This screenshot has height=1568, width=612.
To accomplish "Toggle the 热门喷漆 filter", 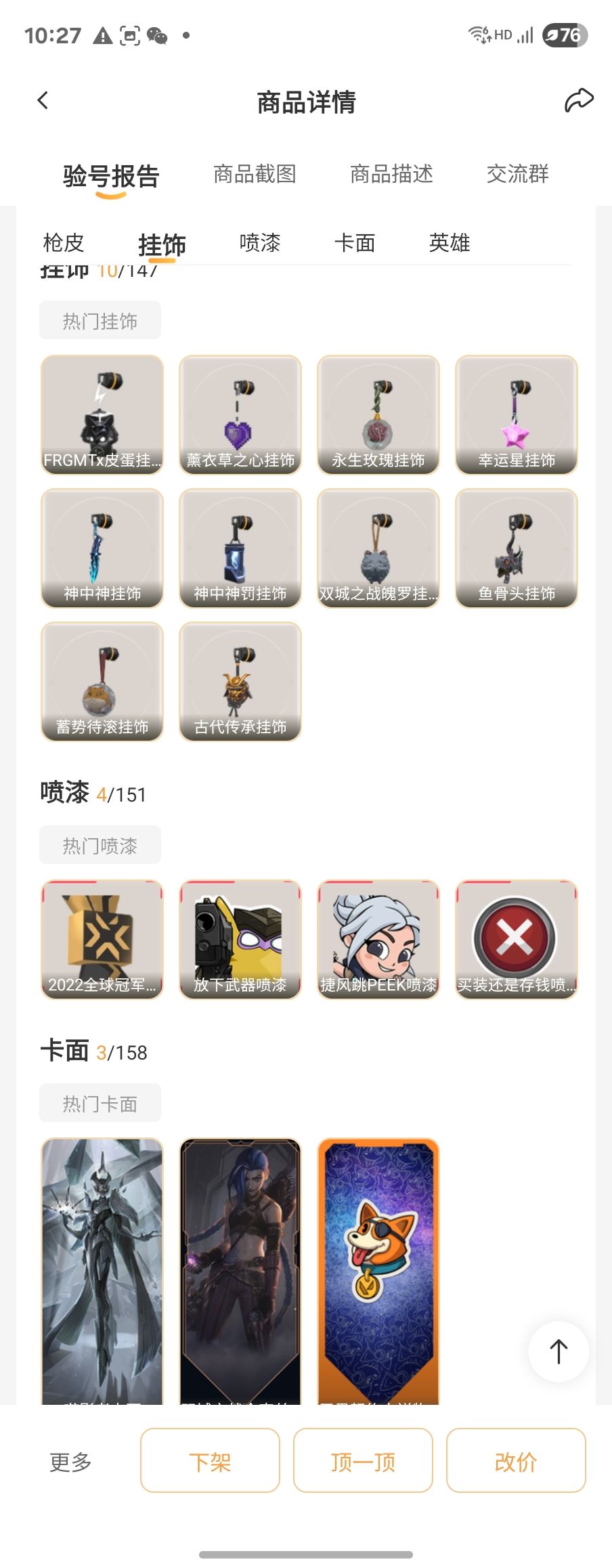I will pos(100,845).
